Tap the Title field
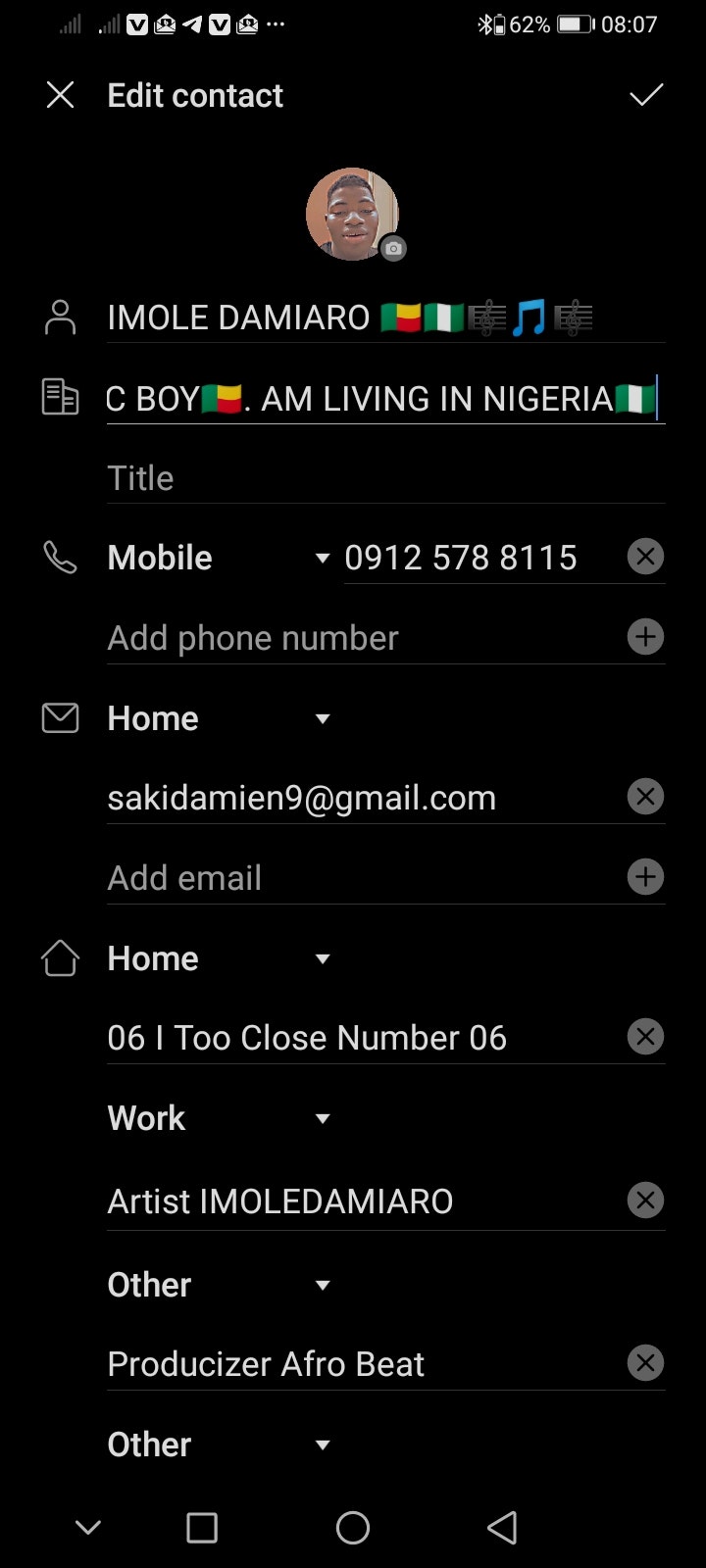Image resolution: width=706 pixels, height=1568 pixels. [384, 478]
